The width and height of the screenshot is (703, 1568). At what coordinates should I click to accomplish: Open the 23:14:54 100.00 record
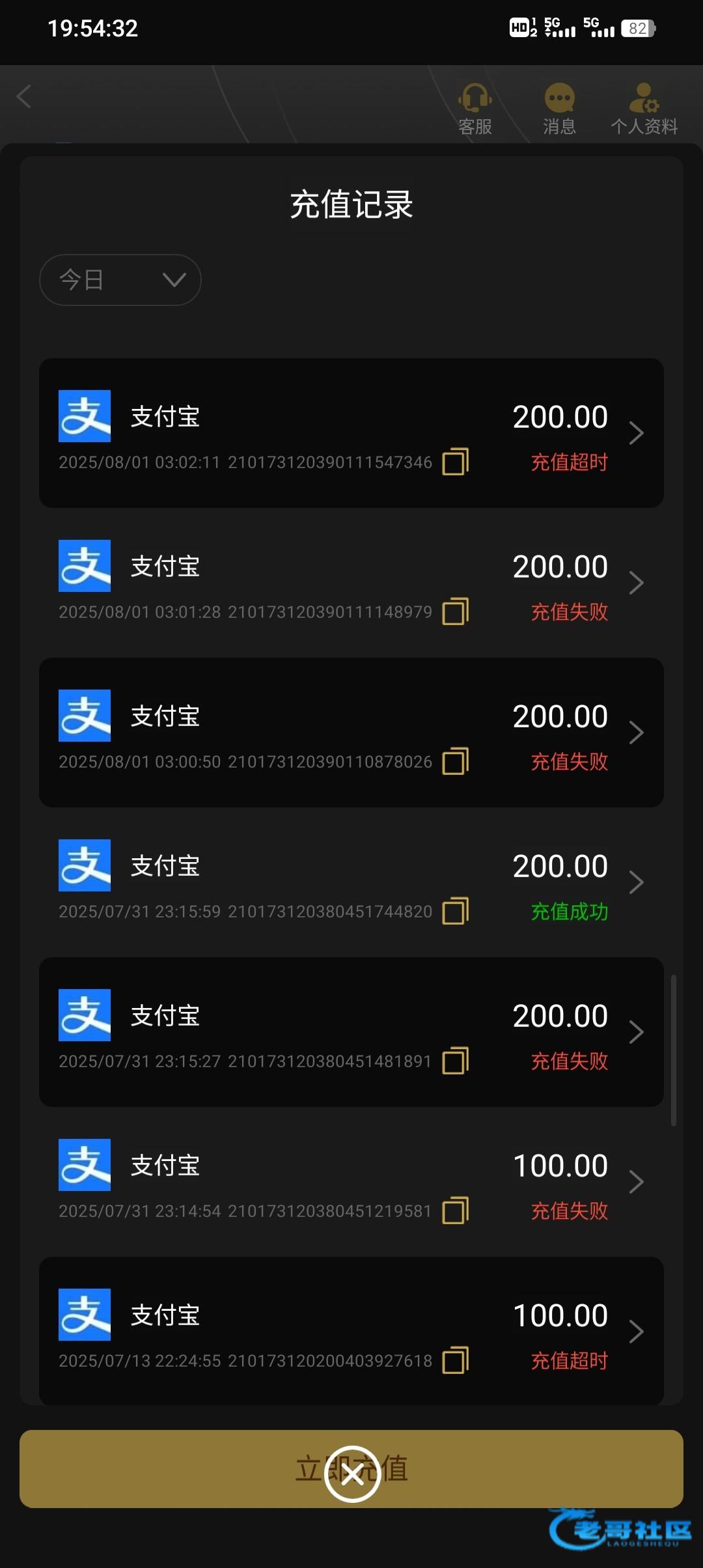pos(351,1182)
